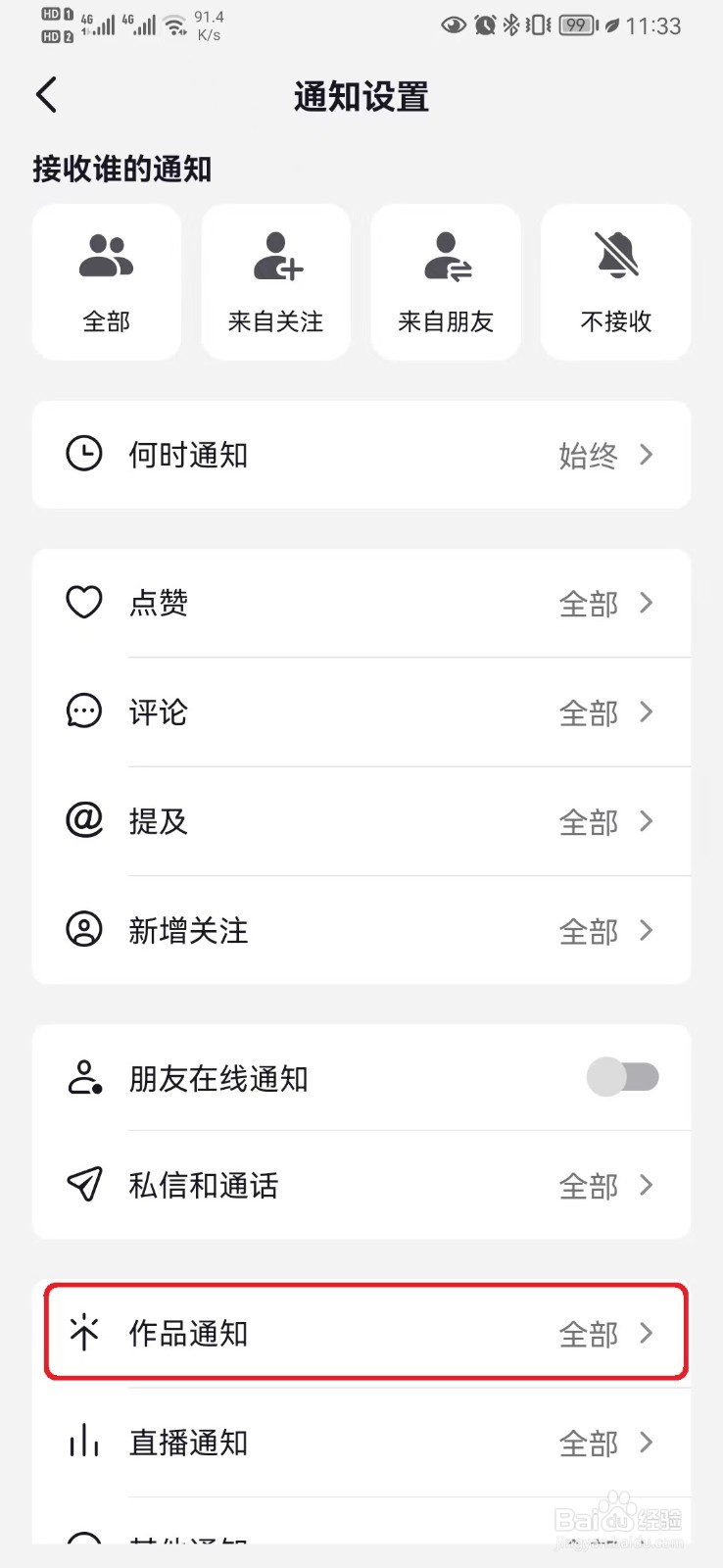This screenshot has width=723, height=1568.
Task: Go back from 通知设置 page
Action: point(47,96)
